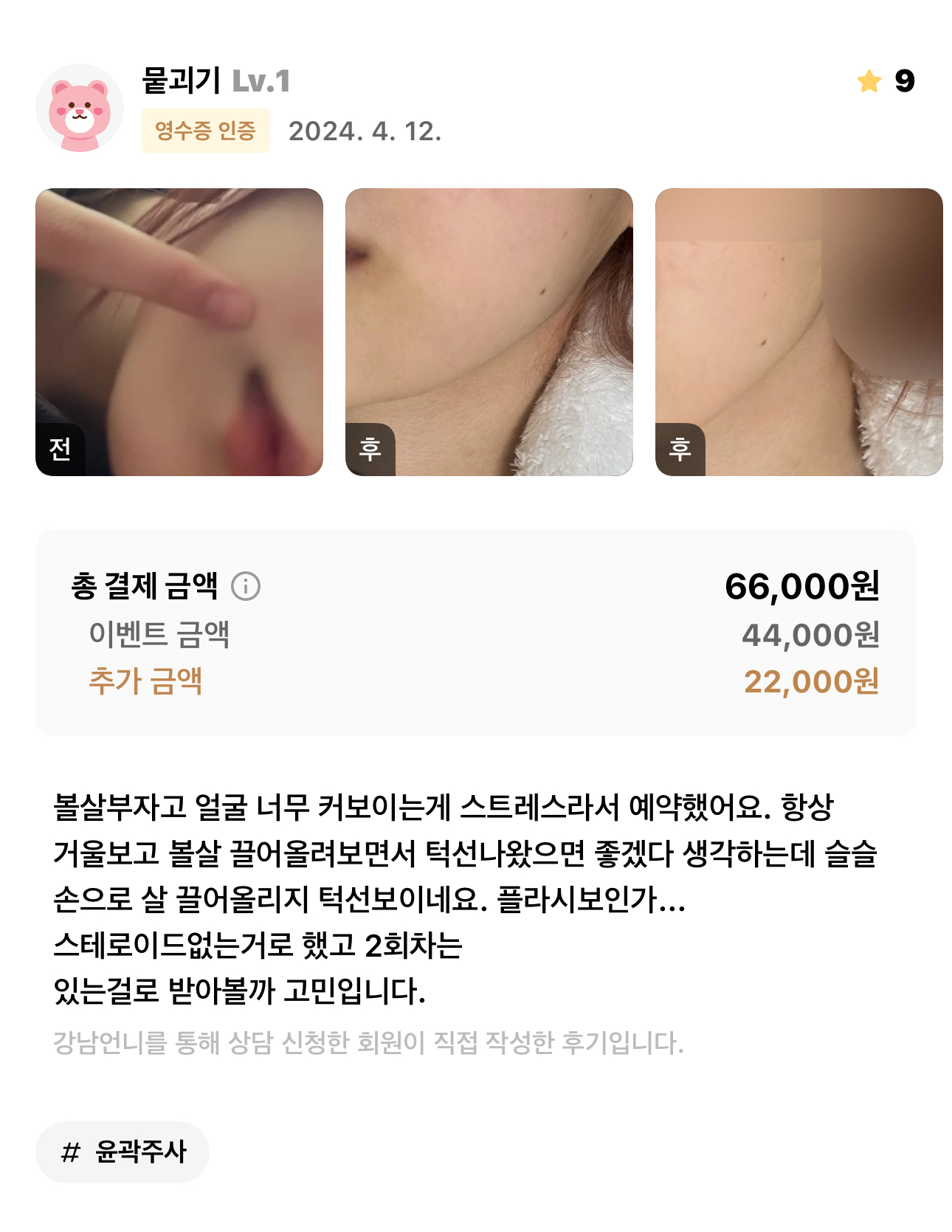Screen dimensions: 952x1232
Task: Open the 전 (before) photo
Action: point(179,331)
